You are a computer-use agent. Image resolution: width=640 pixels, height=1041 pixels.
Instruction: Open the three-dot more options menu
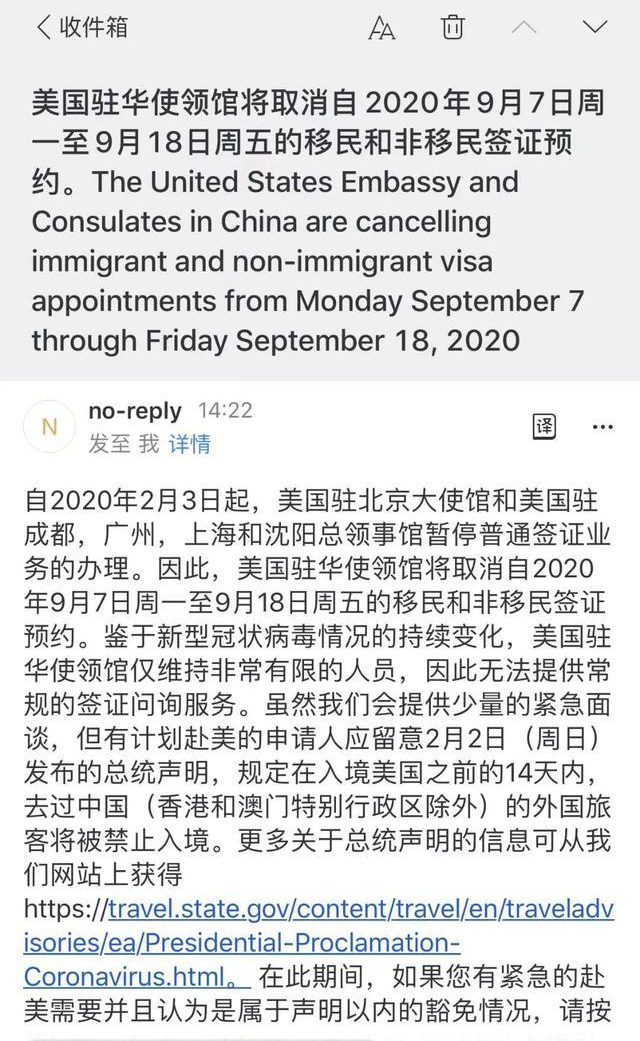pyautogui.click(x=603, y=427)
